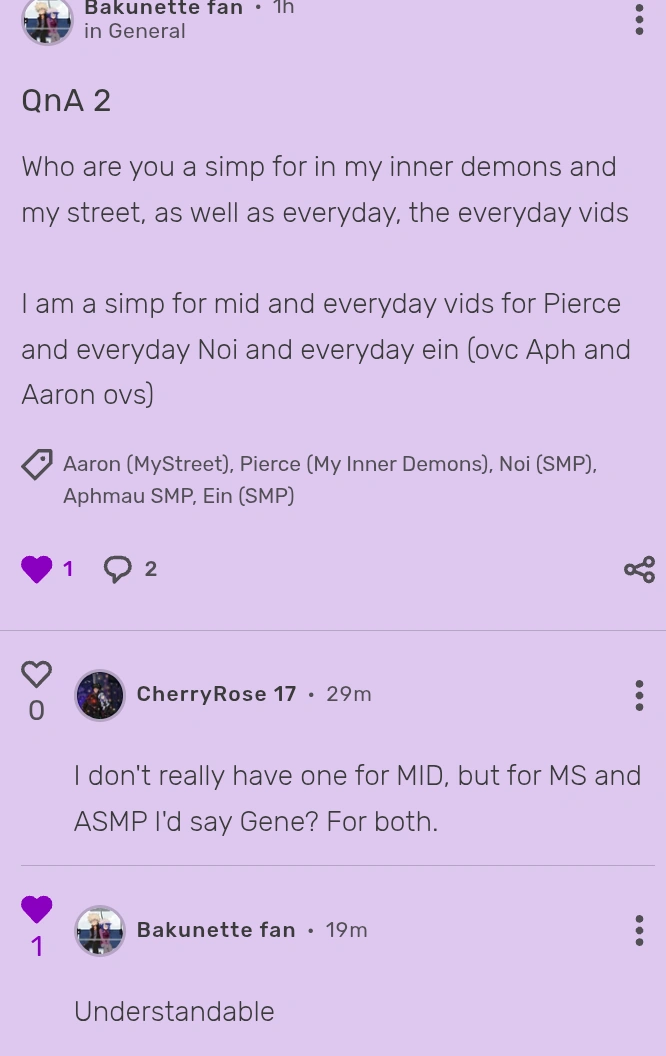Open the Ein (SMP) tag
Image resolution: width=666 pixels, height=1056 pixels.
point(248,496)
